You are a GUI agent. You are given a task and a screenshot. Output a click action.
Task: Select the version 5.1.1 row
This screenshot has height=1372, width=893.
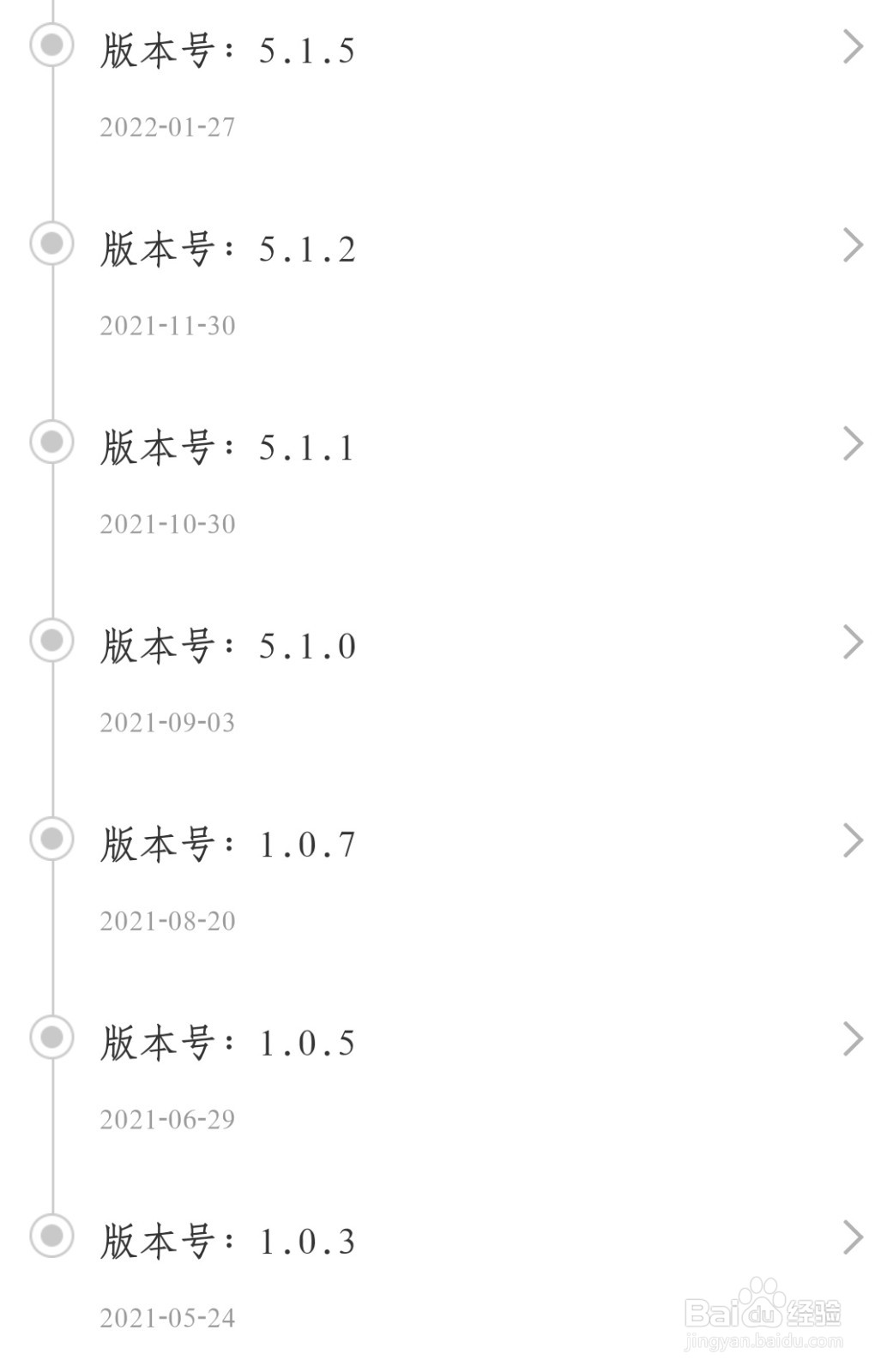227,447
